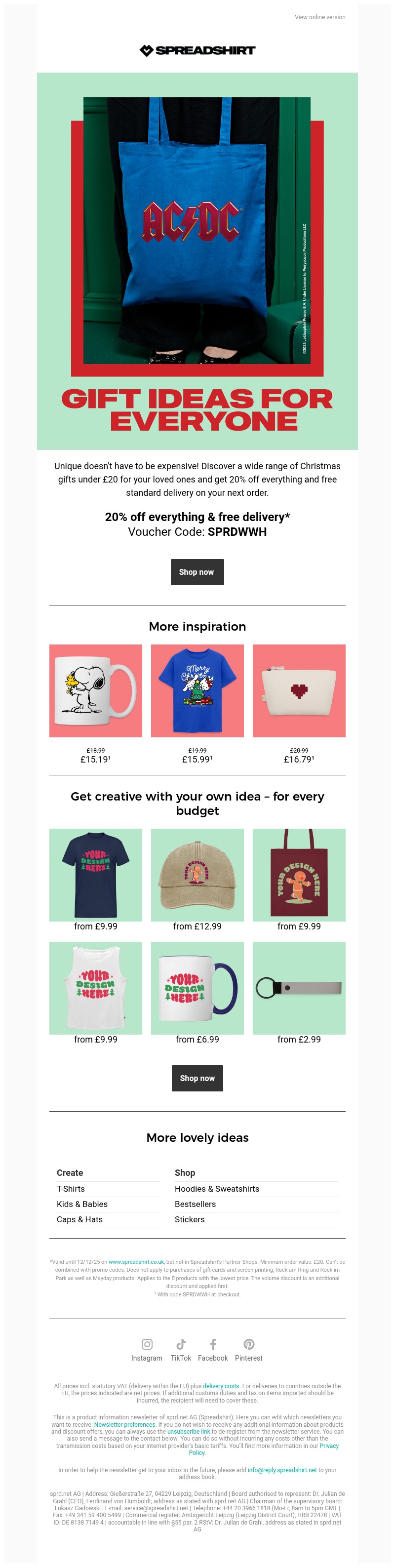The image size is (395, 1568).
Task: Visit Spreadshirt's Instagram page
Action: coord(147,1349)
